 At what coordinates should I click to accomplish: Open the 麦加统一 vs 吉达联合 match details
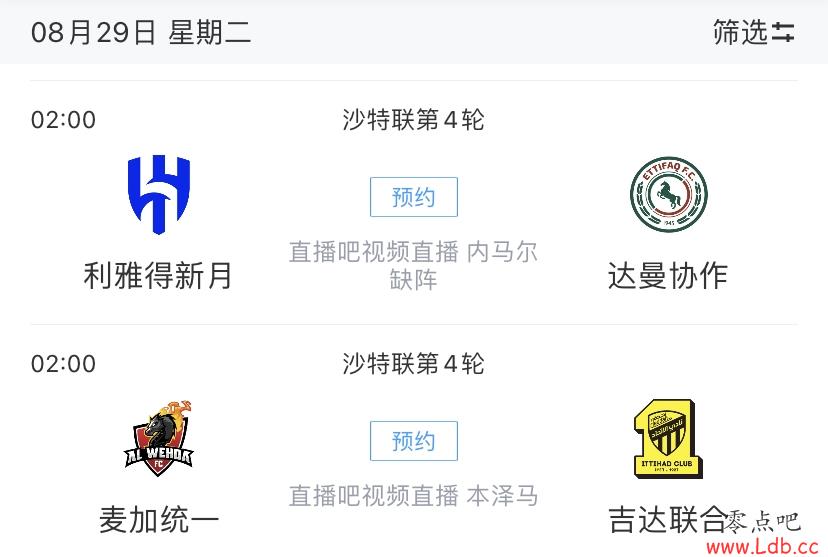(413, 495)
